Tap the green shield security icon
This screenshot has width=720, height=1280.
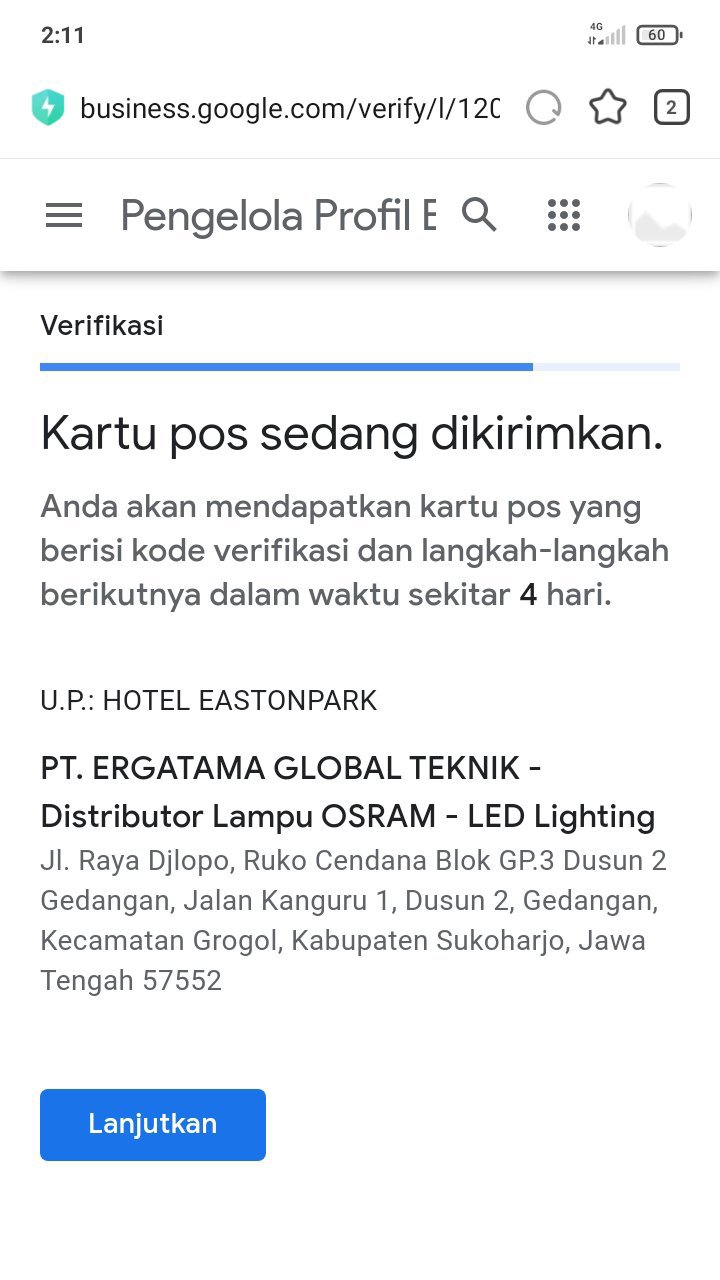(47, 107)
